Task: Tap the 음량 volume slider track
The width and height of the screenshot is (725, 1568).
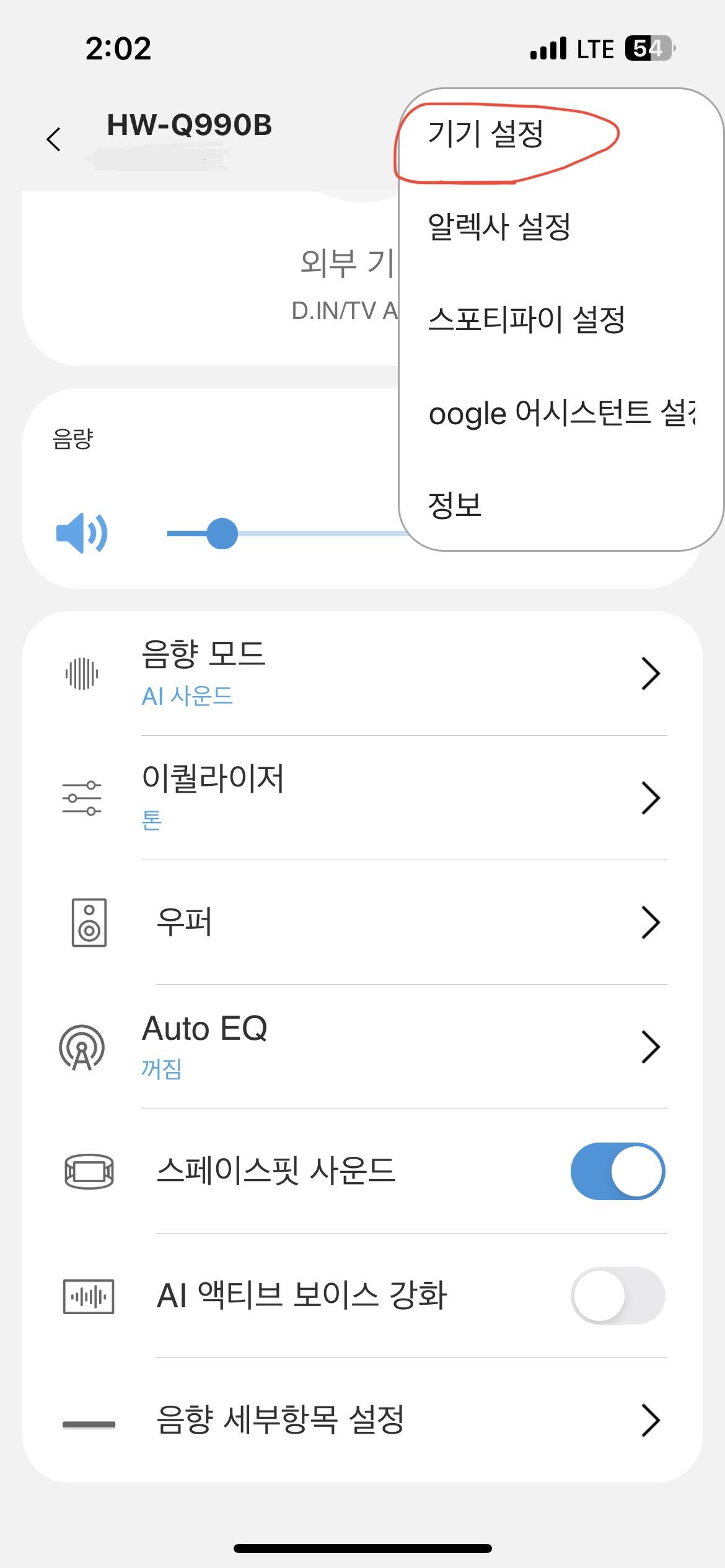Action: point(310,533)
